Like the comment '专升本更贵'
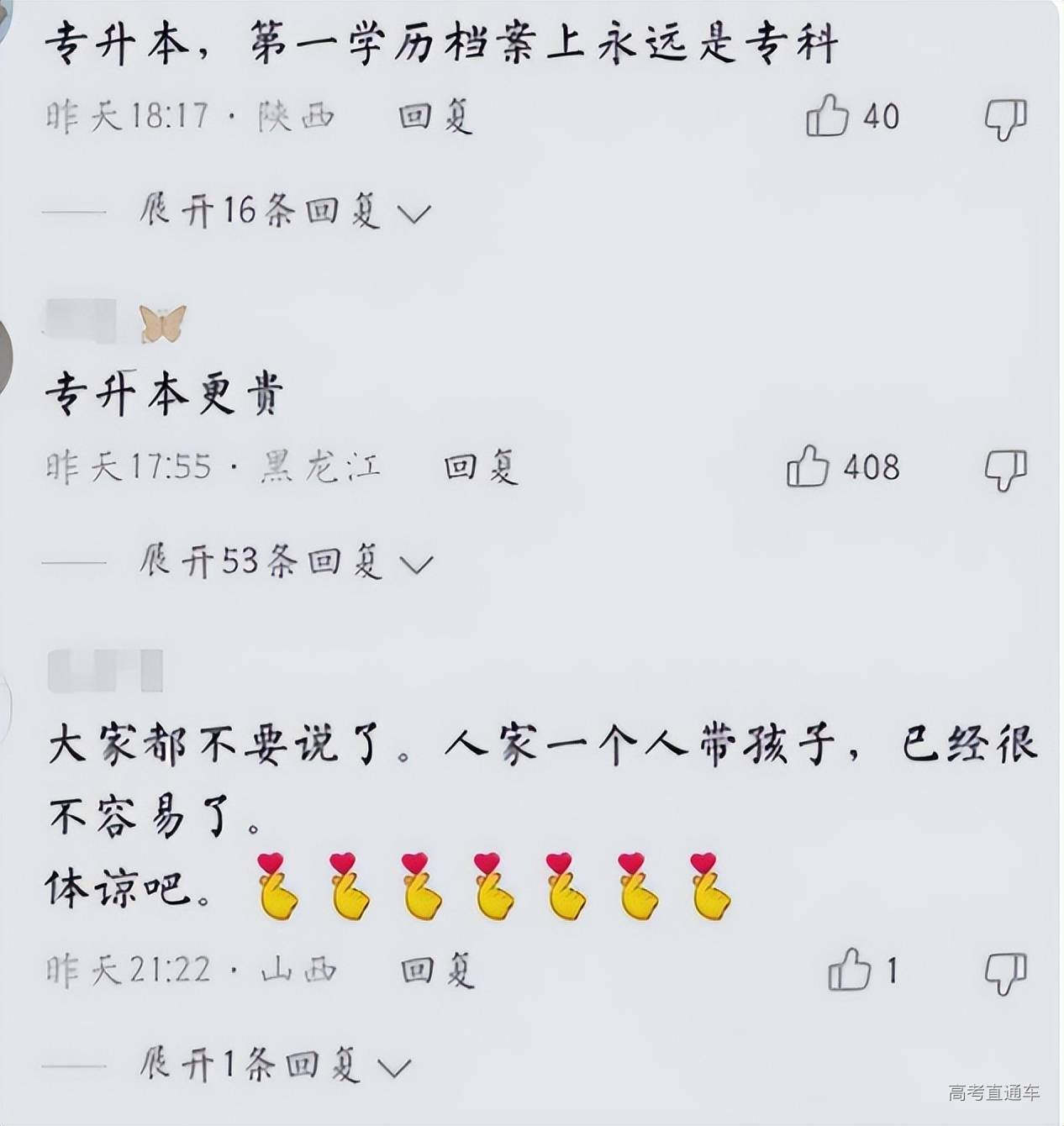The image size is (1064, 1126). tap(808, 467)
